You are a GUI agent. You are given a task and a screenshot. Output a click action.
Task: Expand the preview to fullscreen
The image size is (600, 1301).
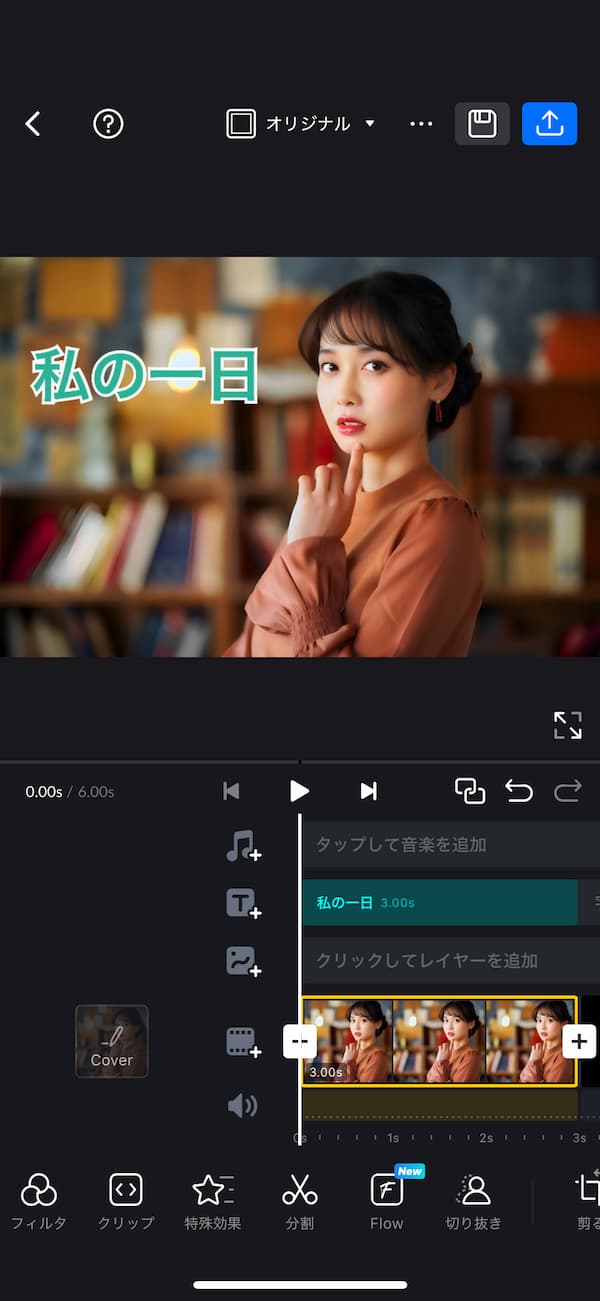[567, 725]
